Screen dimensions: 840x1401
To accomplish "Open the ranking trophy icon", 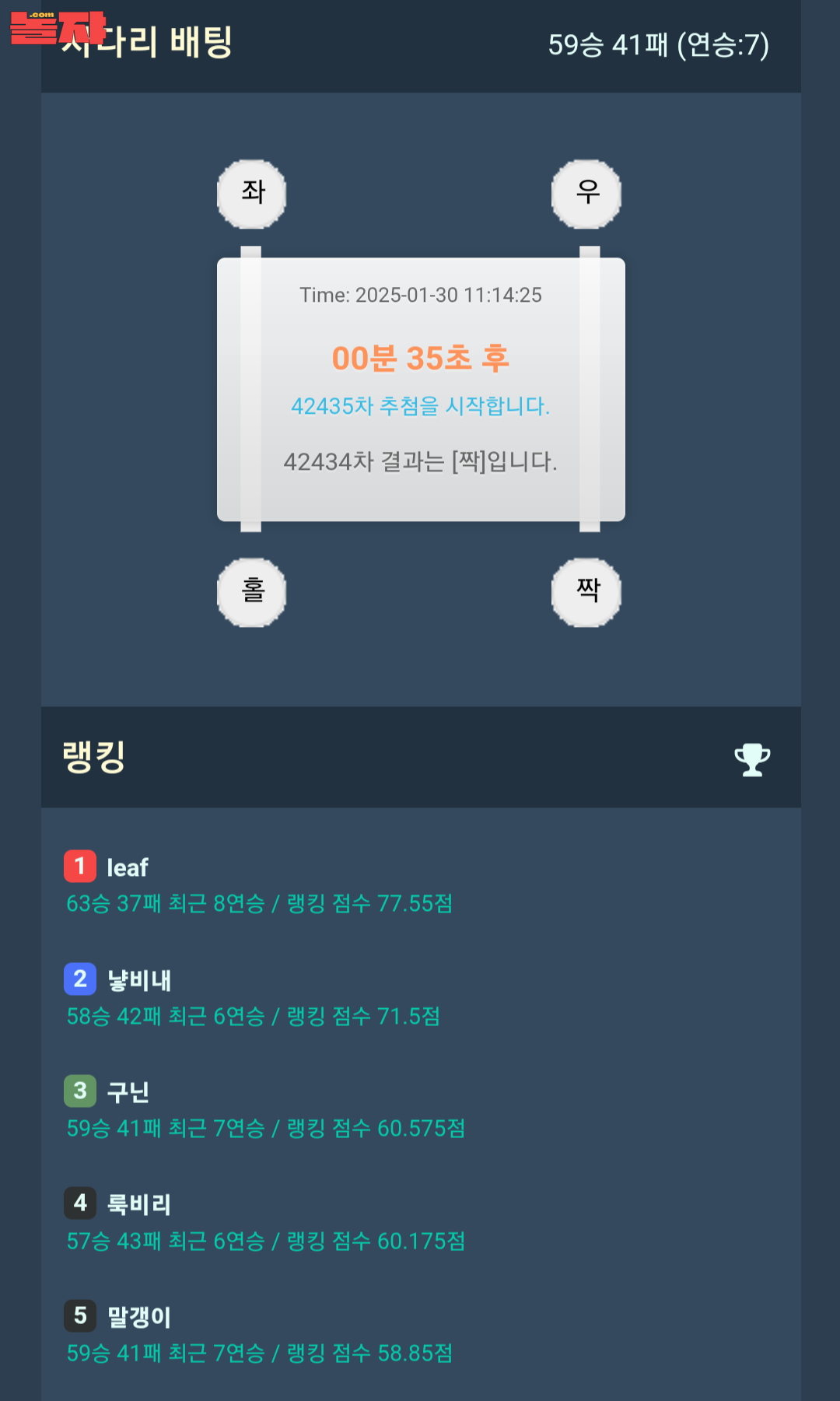I will (x=752, y=759).
